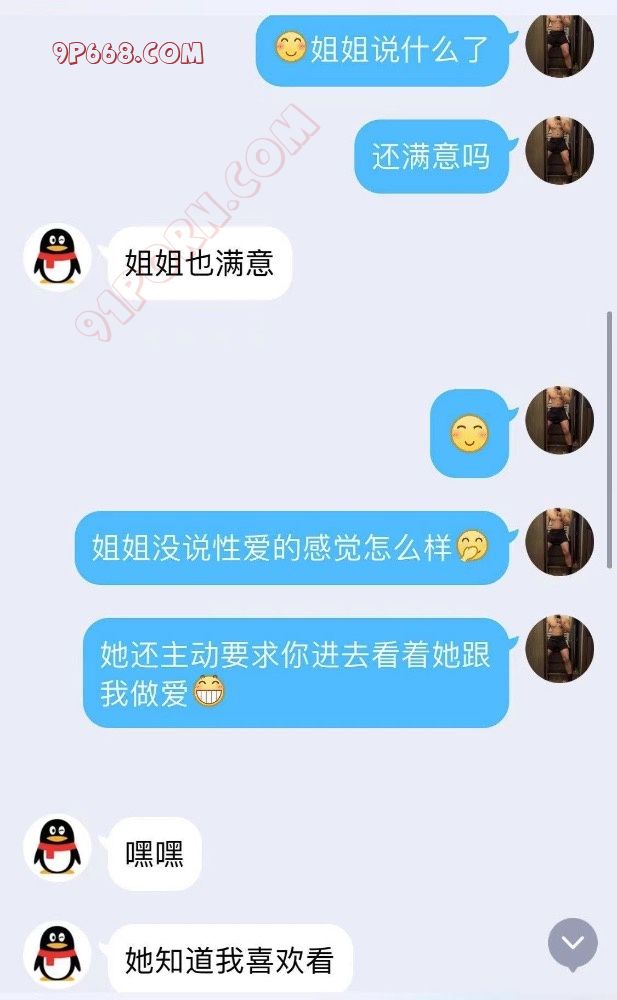Open penguin avatar beside 姐姐也满意 message
Image resolution: width=617 pixels, height=1000 pixels.
[x=57, y=258]
